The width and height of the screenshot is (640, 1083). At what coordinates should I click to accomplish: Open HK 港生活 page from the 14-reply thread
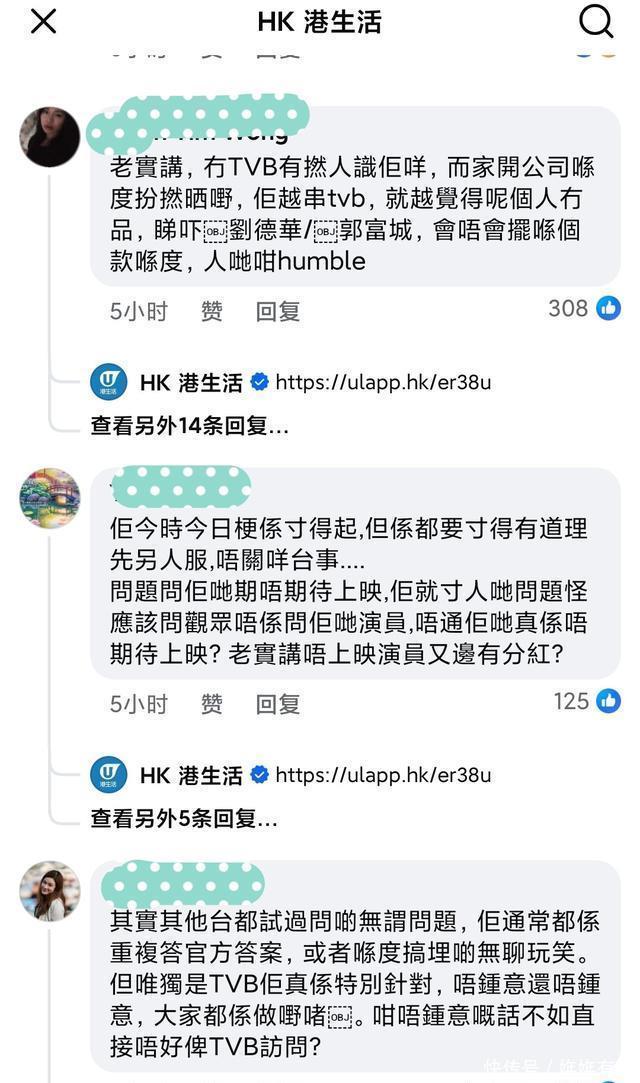pyautogui.click(x=191, y=382)
